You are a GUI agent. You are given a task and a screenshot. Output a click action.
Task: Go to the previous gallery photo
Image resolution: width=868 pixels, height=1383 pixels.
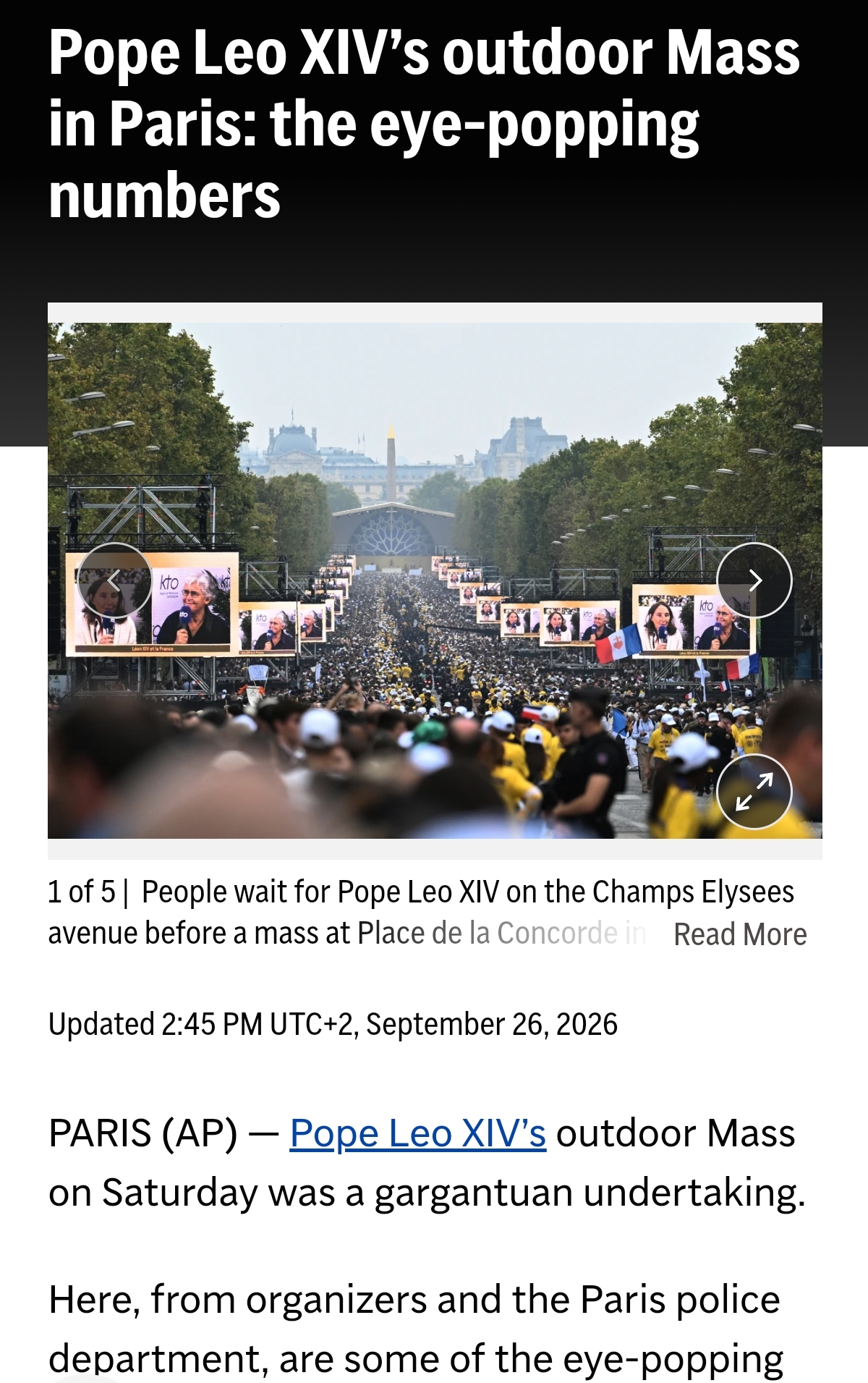[x=114, y=580]
